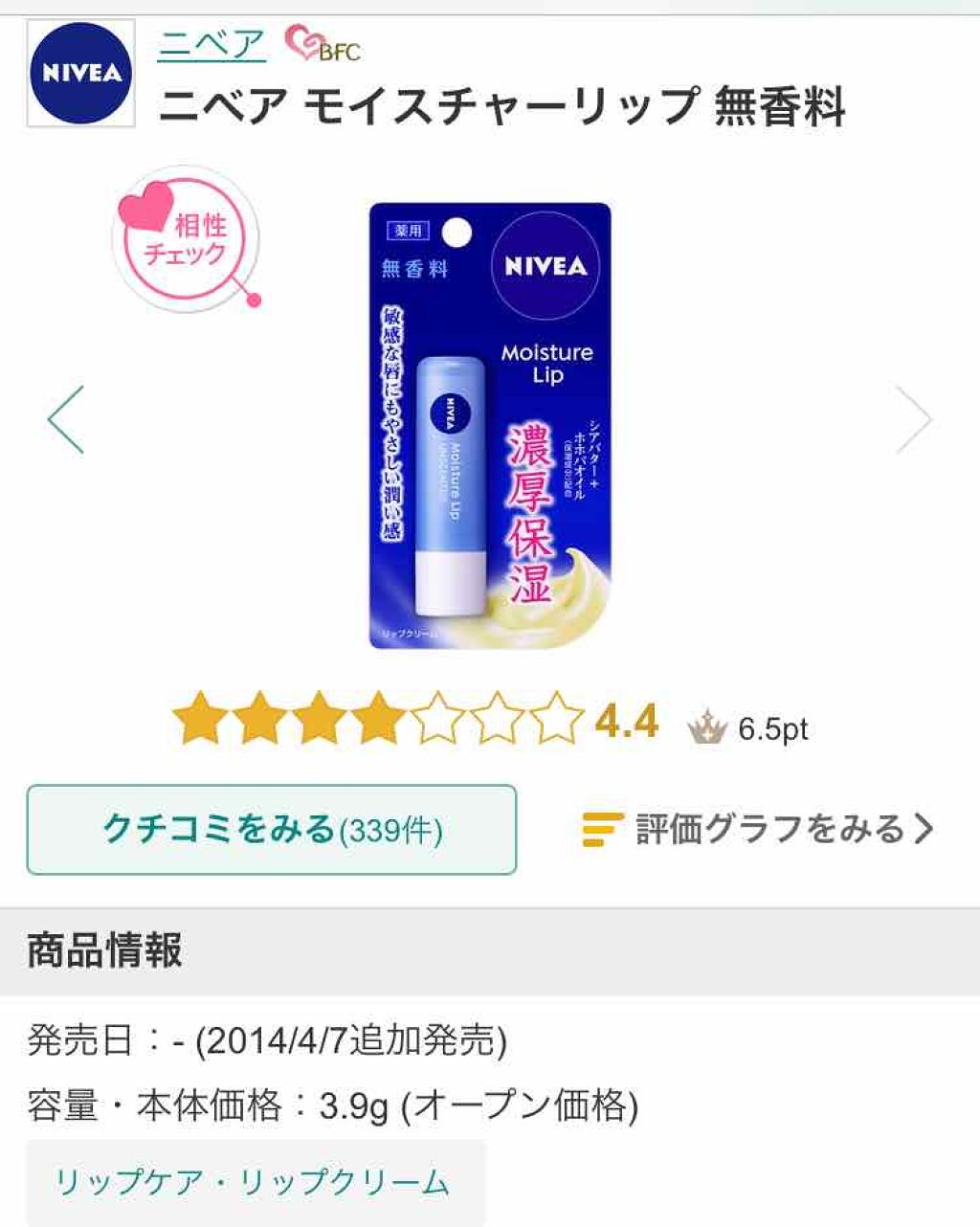
Task: Open 評価グラフをみる rating graph
Action: coord(758,829)
